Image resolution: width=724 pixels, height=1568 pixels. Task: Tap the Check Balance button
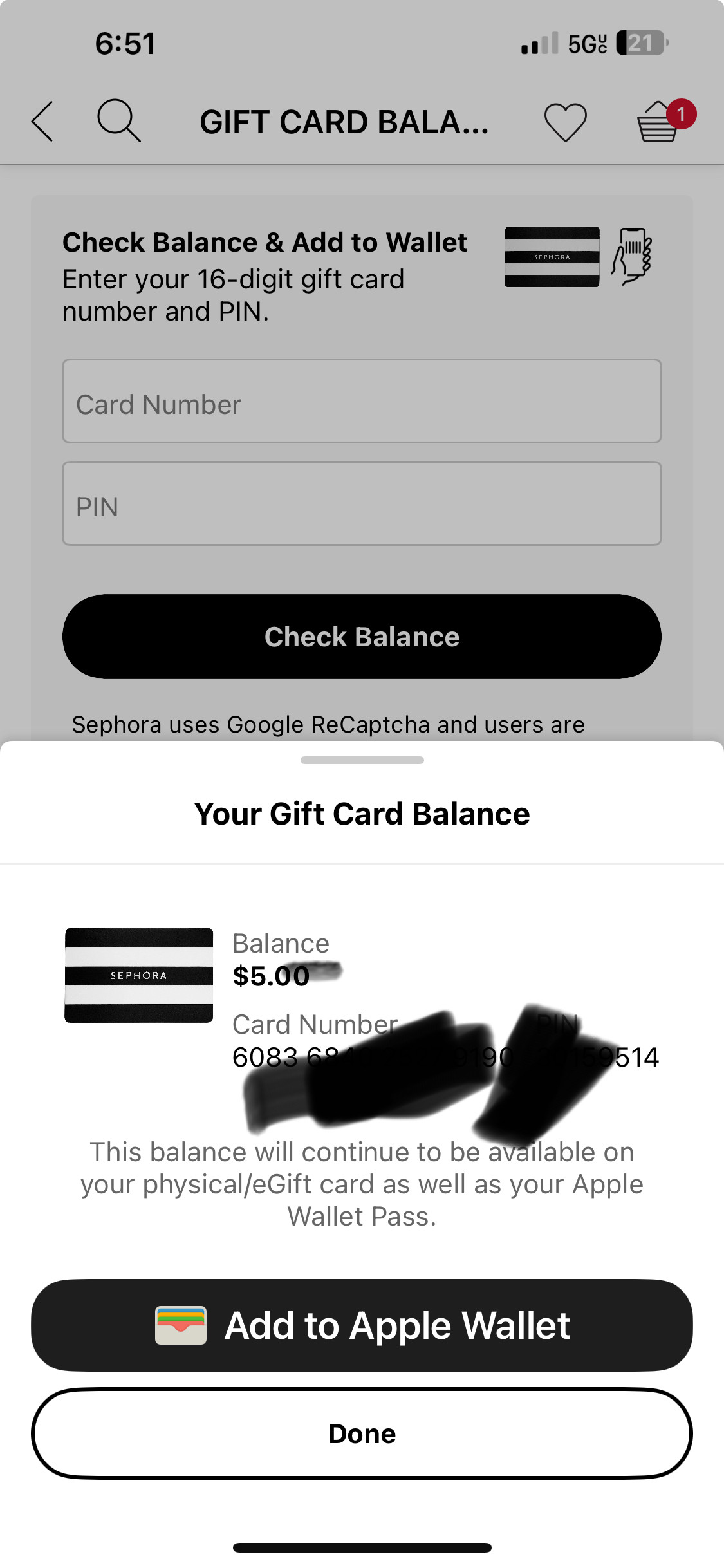[x=362, y=637]
